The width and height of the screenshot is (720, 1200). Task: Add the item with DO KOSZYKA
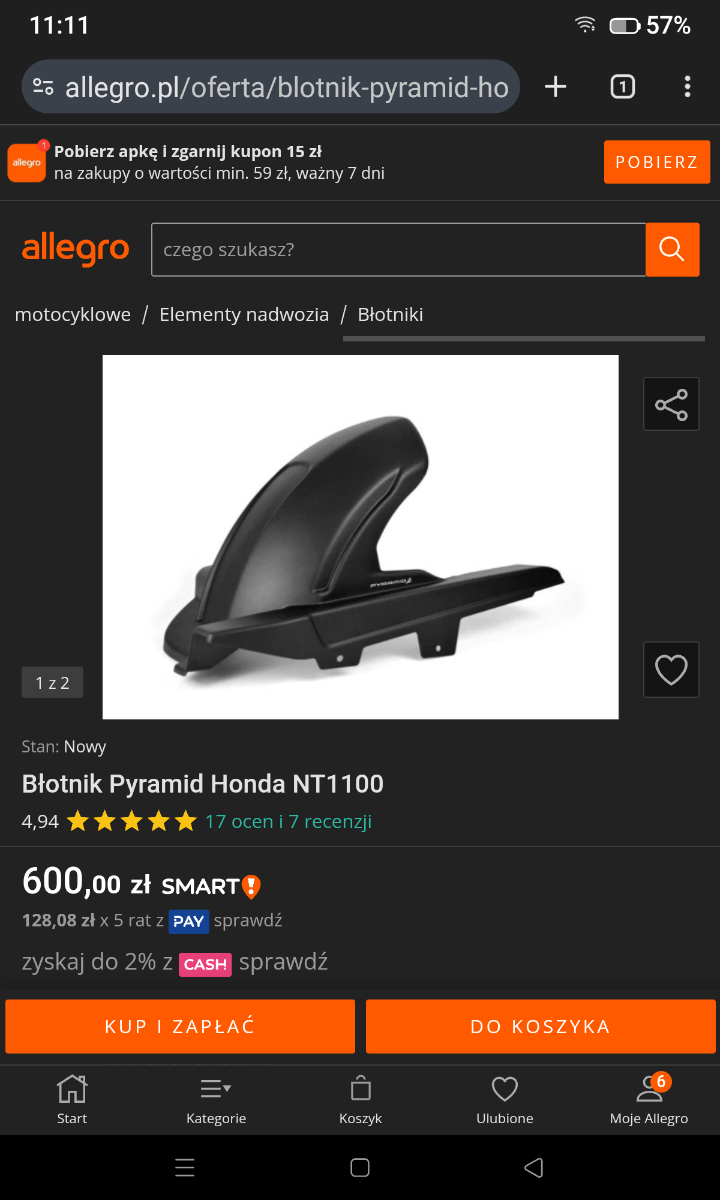click(x=540, y=1026)
